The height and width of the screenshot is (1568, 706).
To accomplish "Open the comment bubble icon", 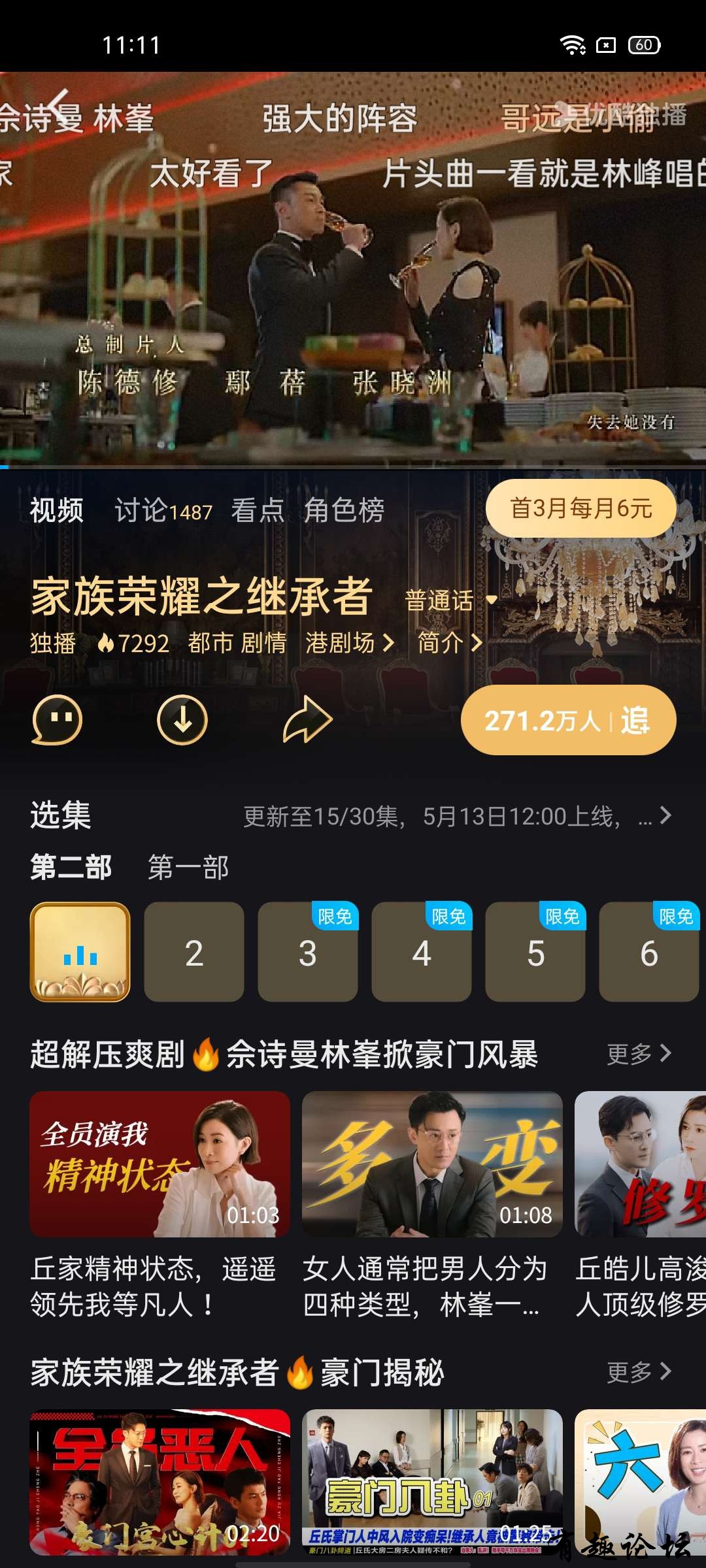I will point(58,720).
